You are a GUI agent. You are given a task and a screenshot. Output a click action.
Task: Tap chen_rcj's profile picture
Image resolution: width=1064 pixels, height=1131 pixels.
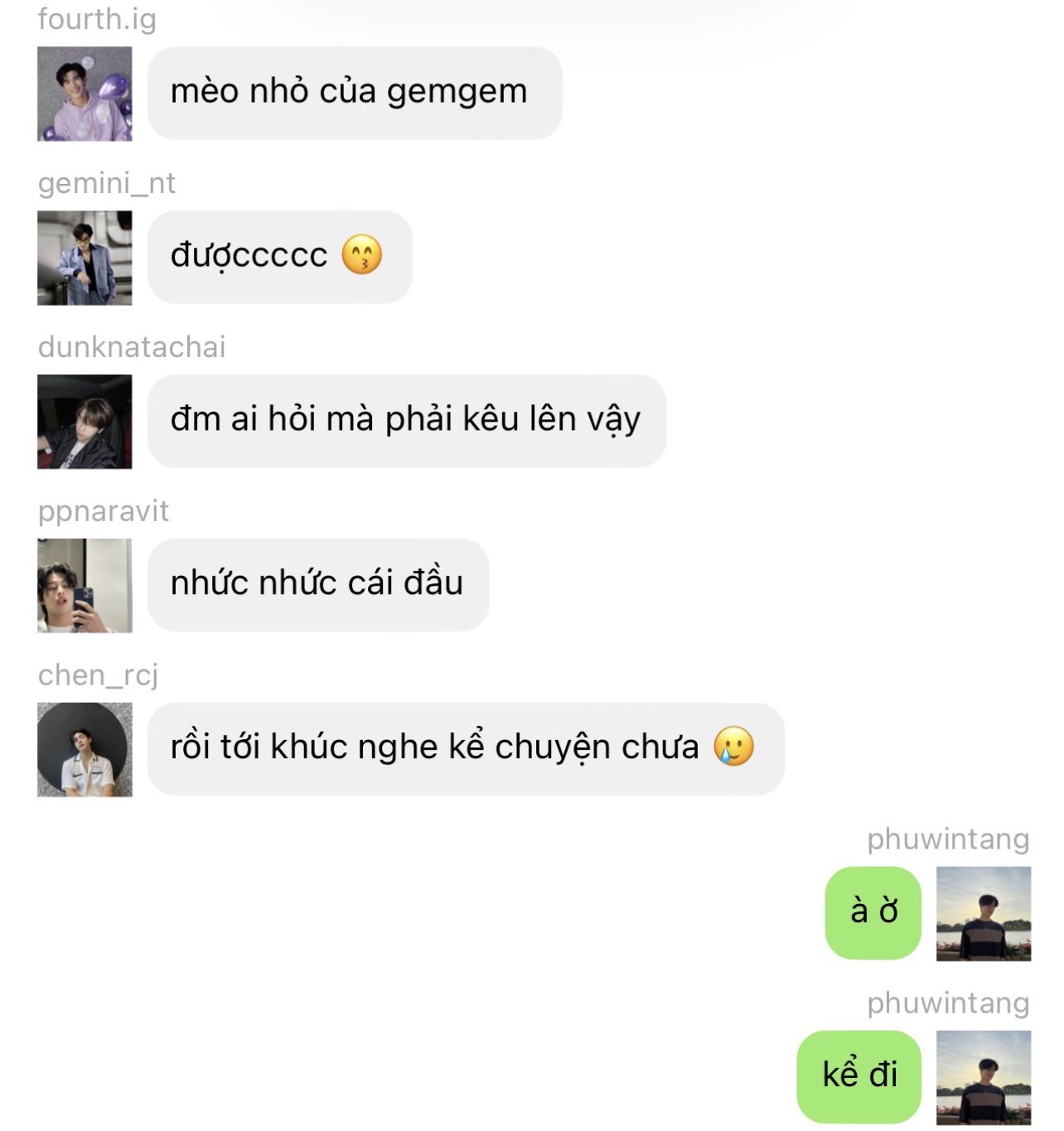[85, 750]
